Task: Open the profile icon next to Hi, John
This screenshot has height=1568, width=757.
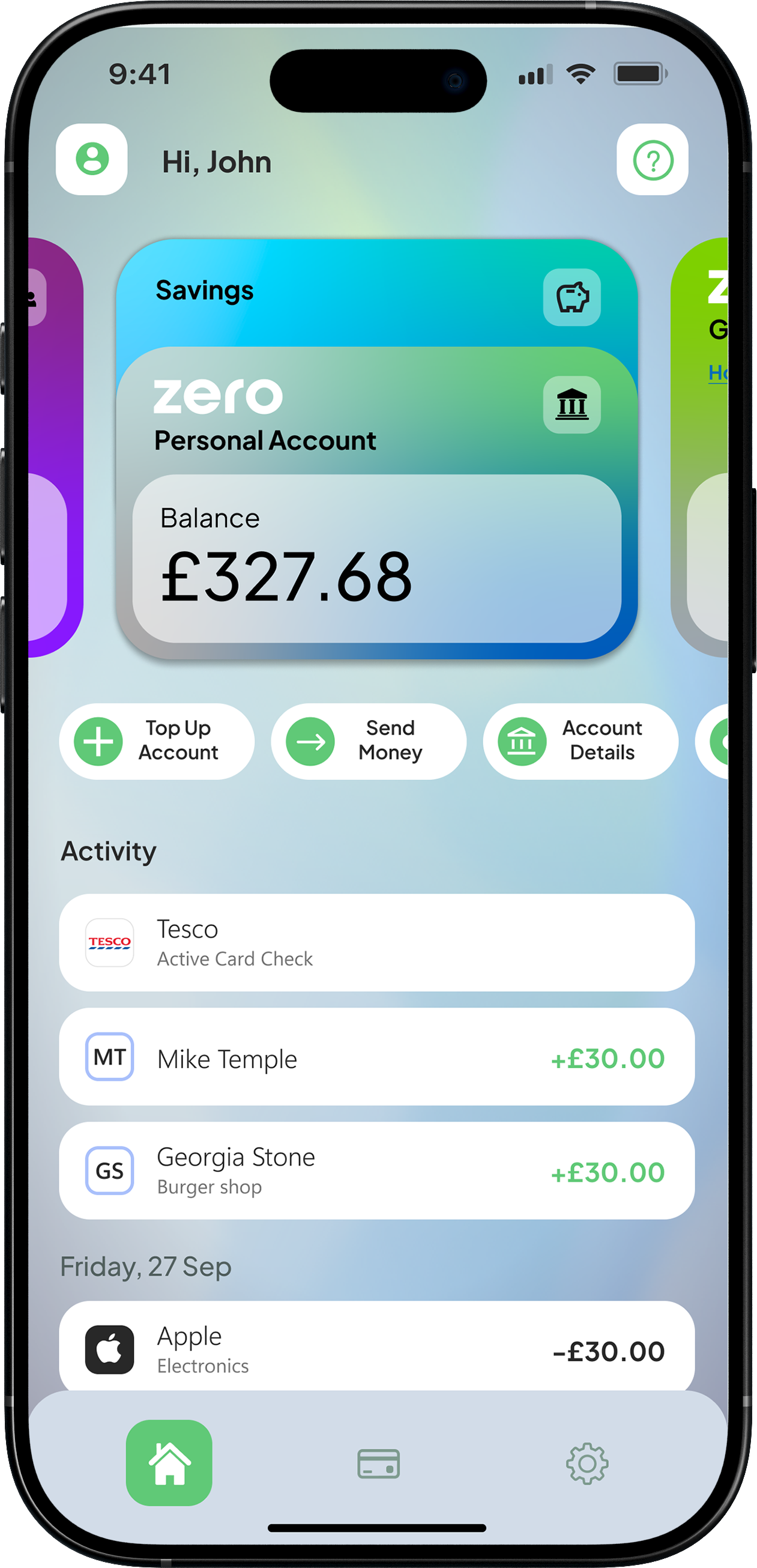Action: 92,160
